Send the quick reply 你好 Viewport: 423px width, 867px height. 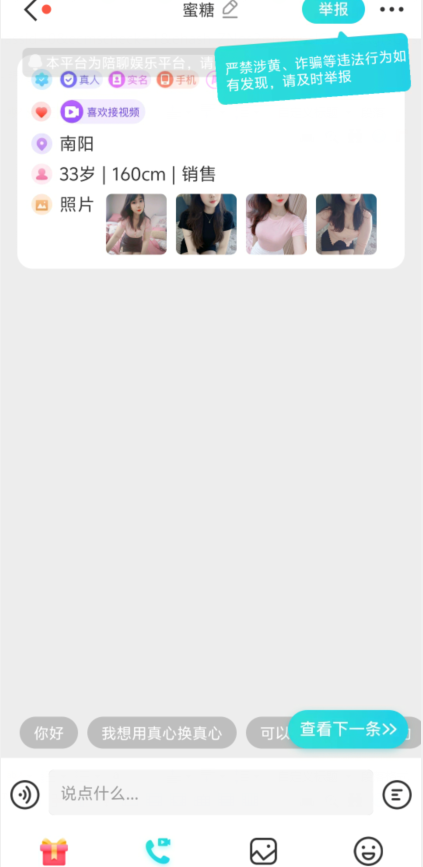(49, 733)
